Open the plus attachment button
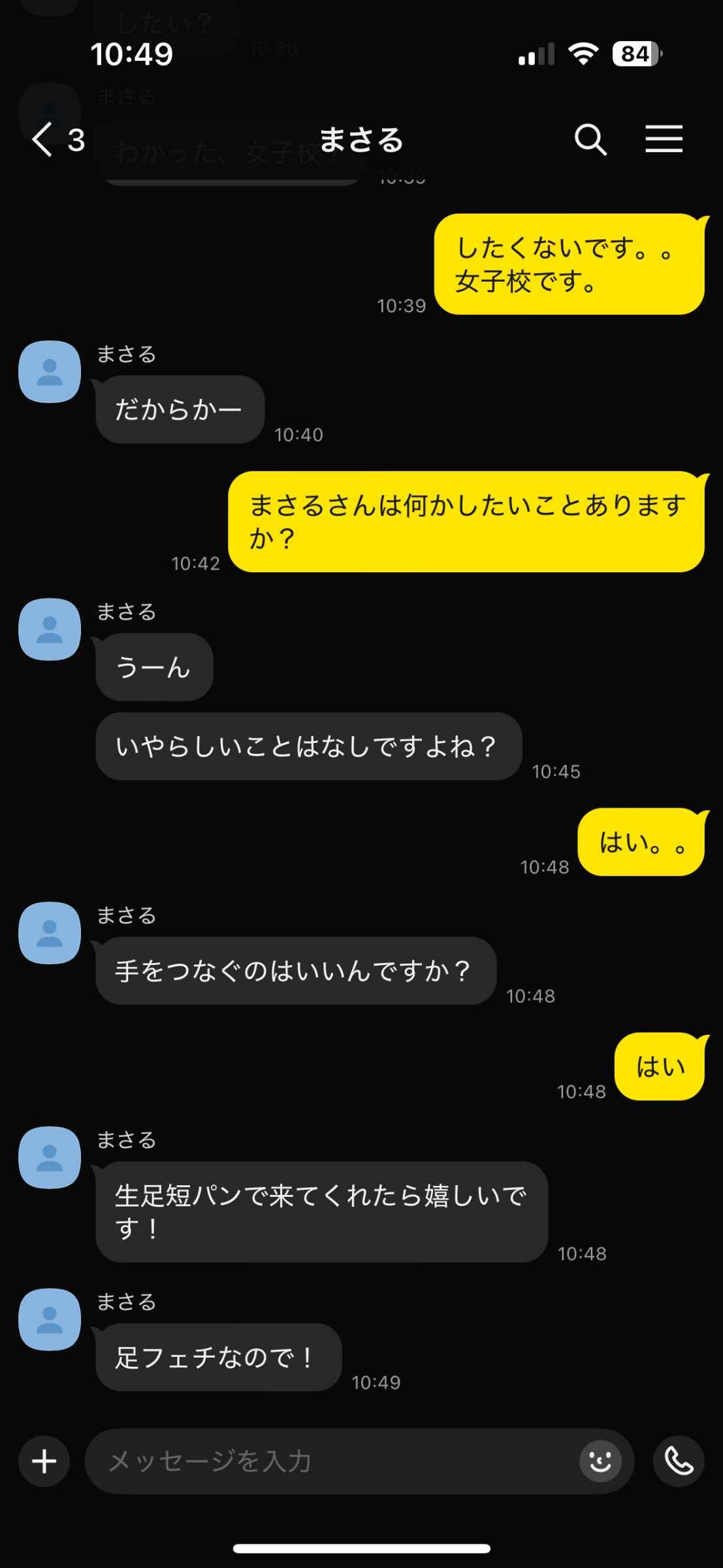Viewport: 723px width, 1568px height. coord(44,1461)
